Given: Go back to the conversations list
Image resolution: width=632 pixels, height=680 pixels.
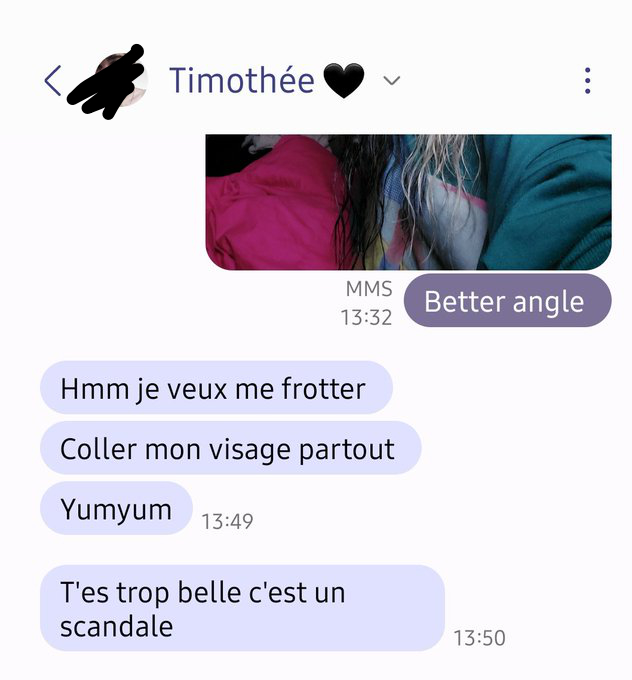Looking at the screenshot, I should 53,81.
